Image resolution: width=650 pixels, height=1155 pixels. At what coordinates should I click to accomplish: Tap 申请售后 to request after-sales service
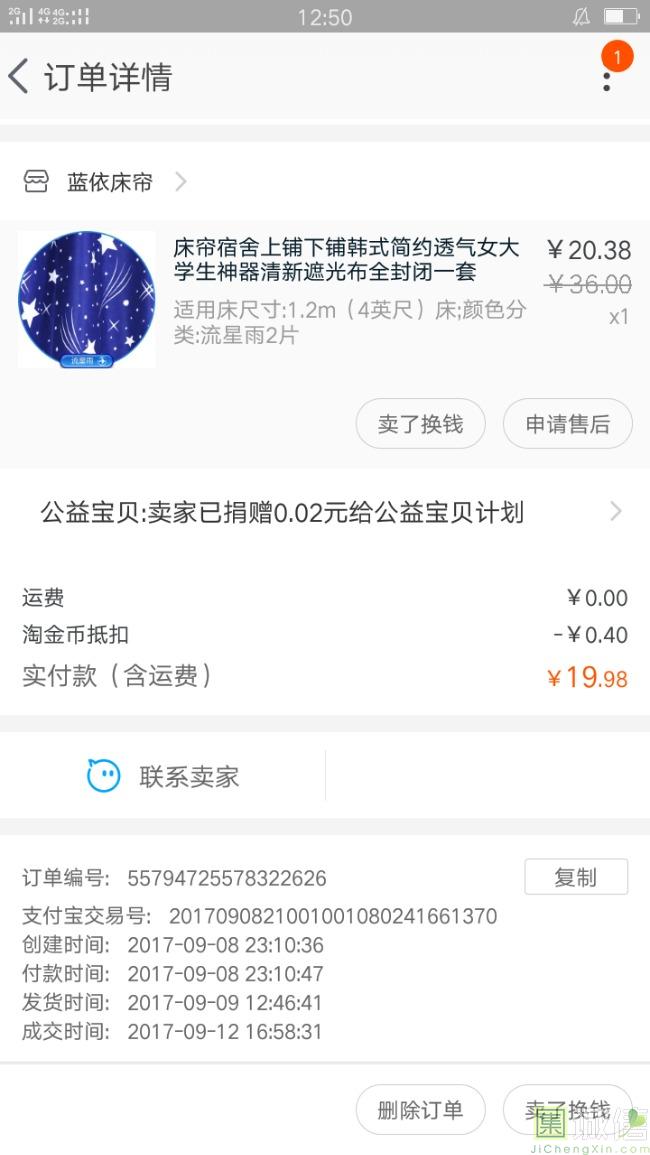click(567, 424)
